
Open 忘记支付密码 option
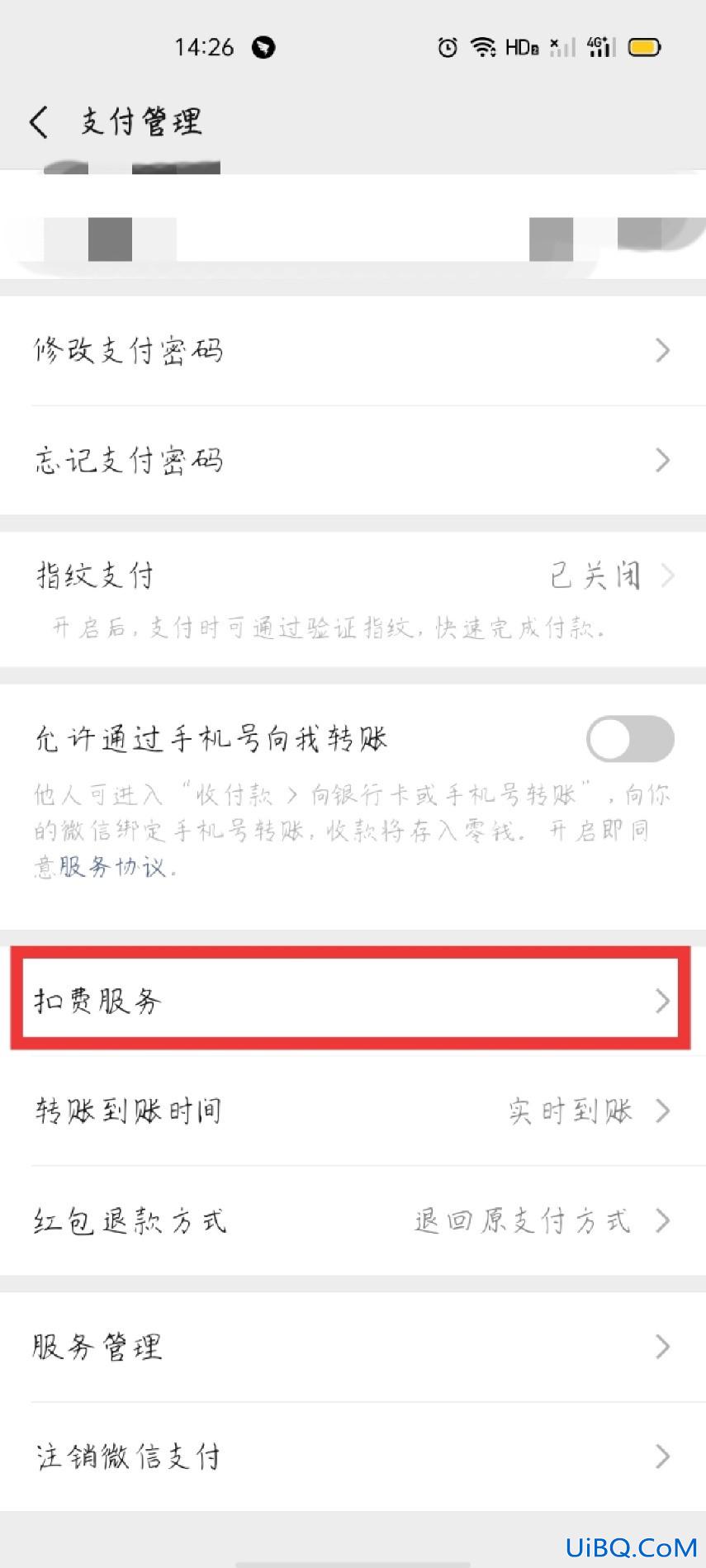click(x=353, y=460)
